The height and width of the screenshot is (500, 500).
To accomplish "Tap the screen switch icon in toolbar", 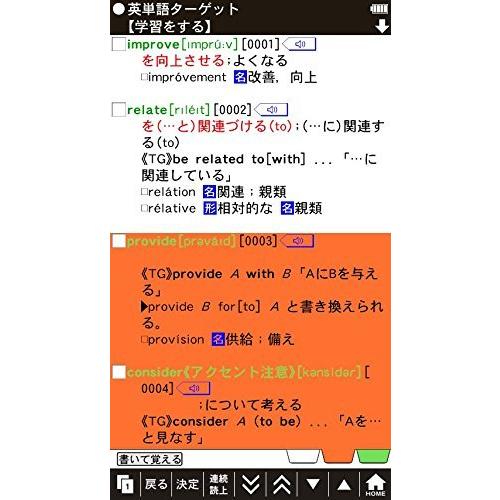I will tap(125, 484).
